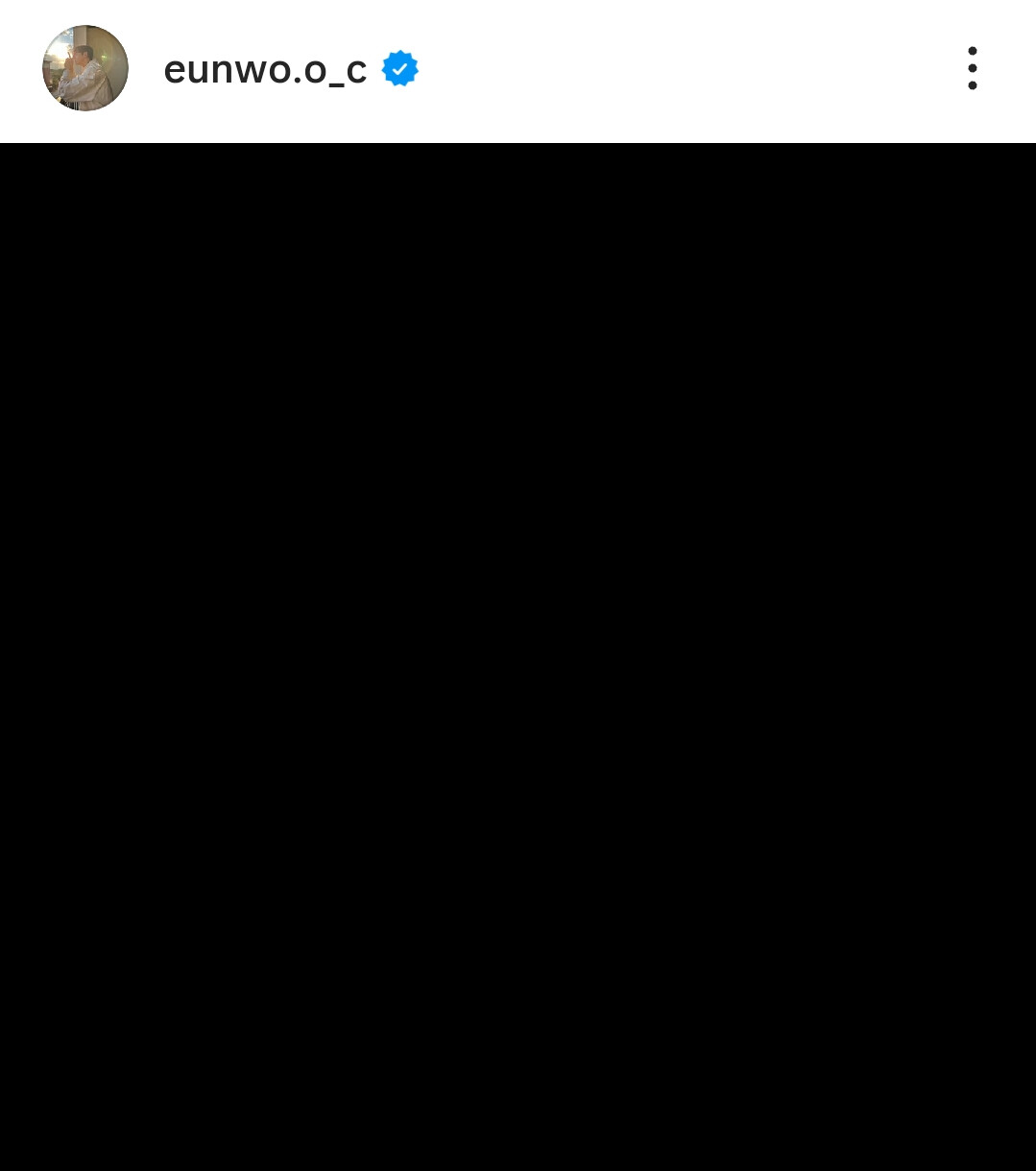Screen dimensions: 1036x1171
Task: Open the post's three-dot options menu
Action: 972,68
